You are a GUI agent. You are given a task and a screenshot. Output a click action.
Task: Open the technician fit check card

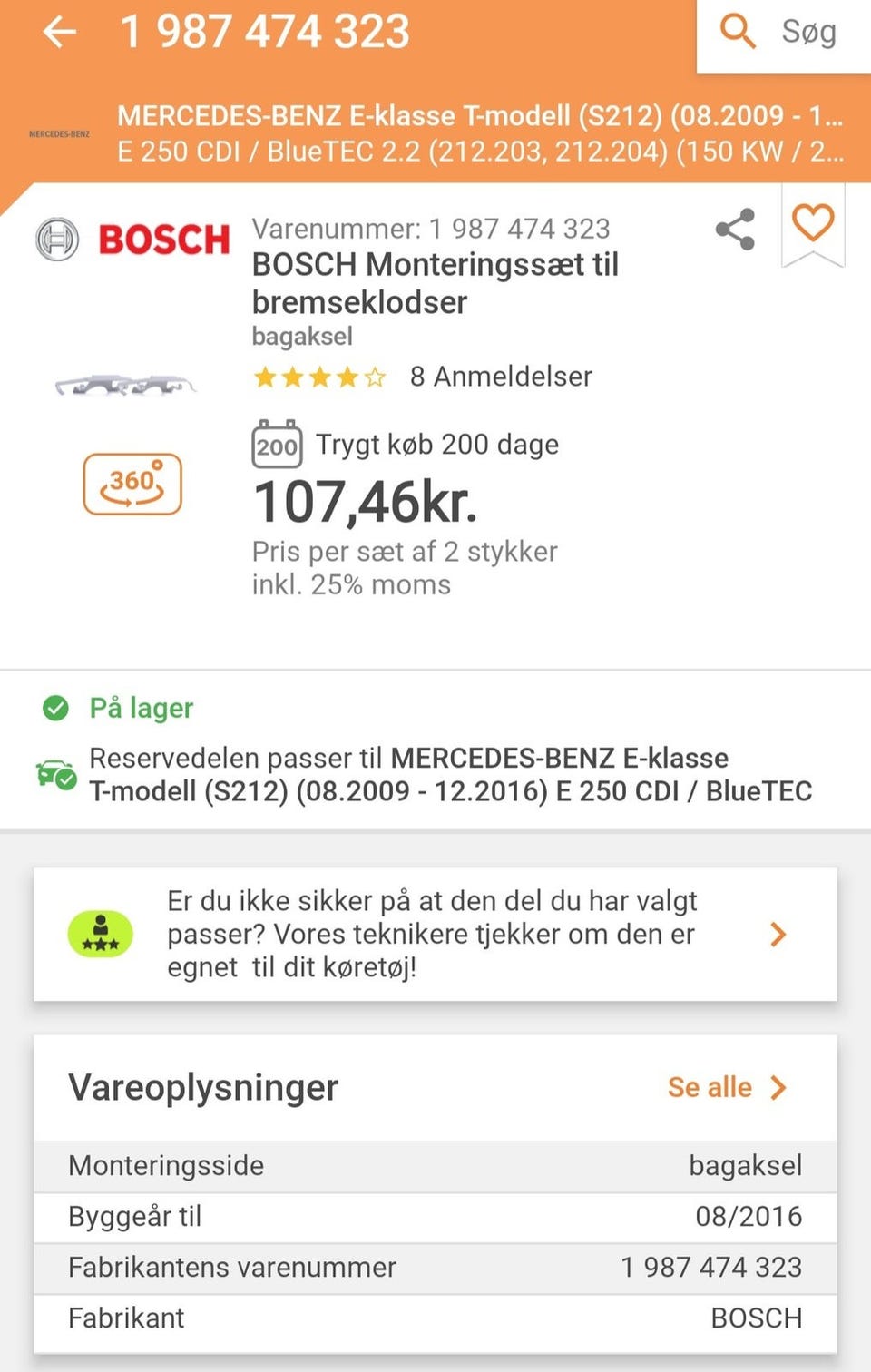(x=435, y=934)
